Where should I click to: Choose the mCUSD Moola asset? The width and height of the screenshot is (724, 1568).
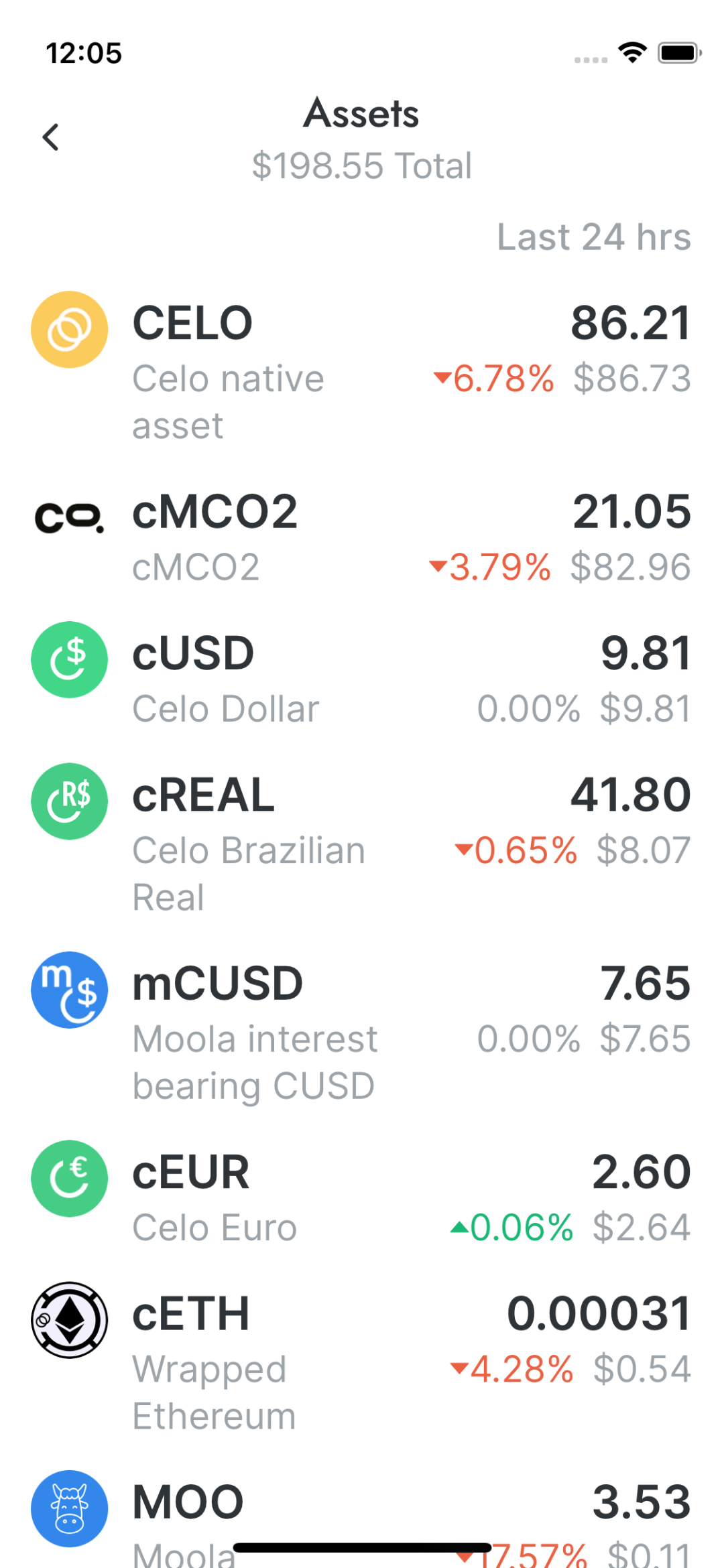[x=362, y=1033]
